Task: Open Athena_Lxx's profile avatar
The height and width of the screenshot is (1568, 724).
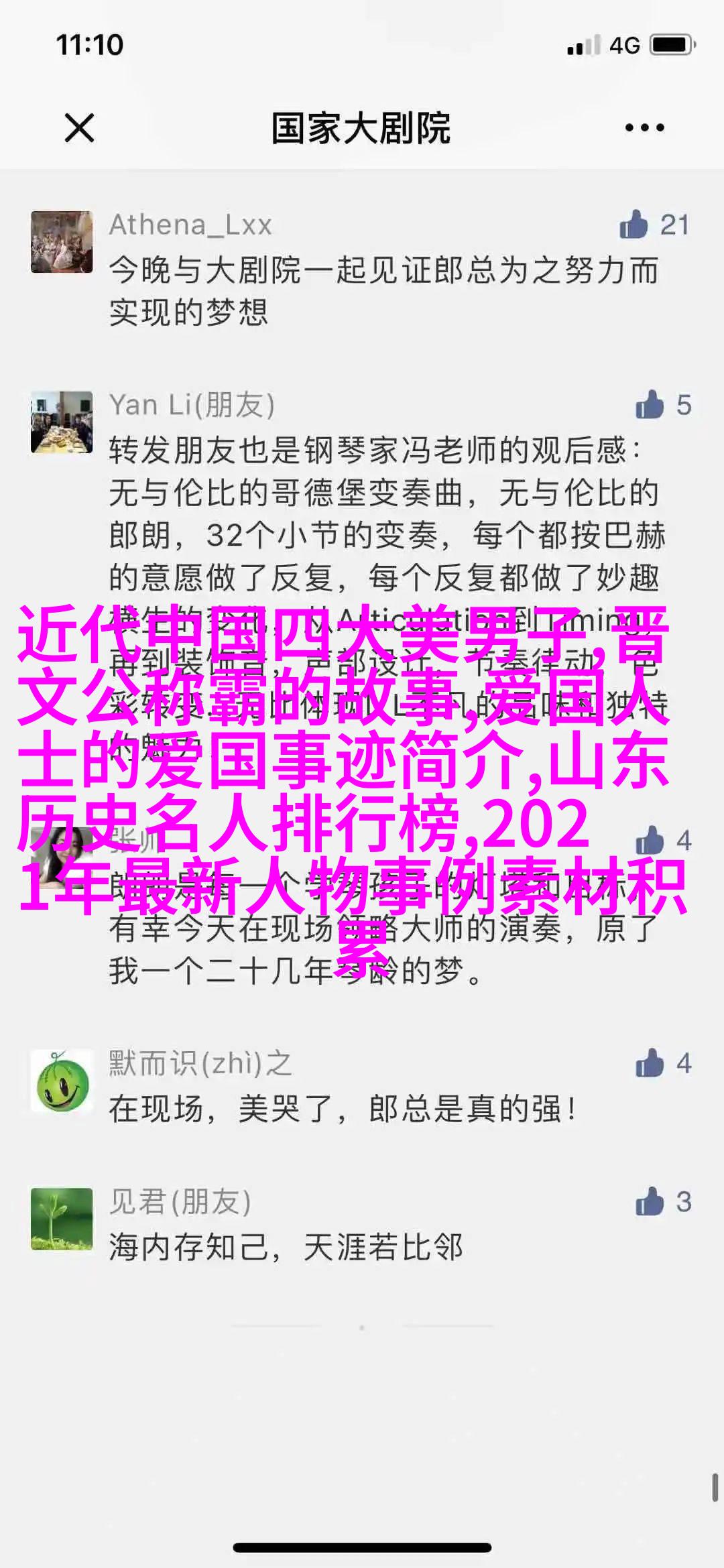Action: [62, 241]
